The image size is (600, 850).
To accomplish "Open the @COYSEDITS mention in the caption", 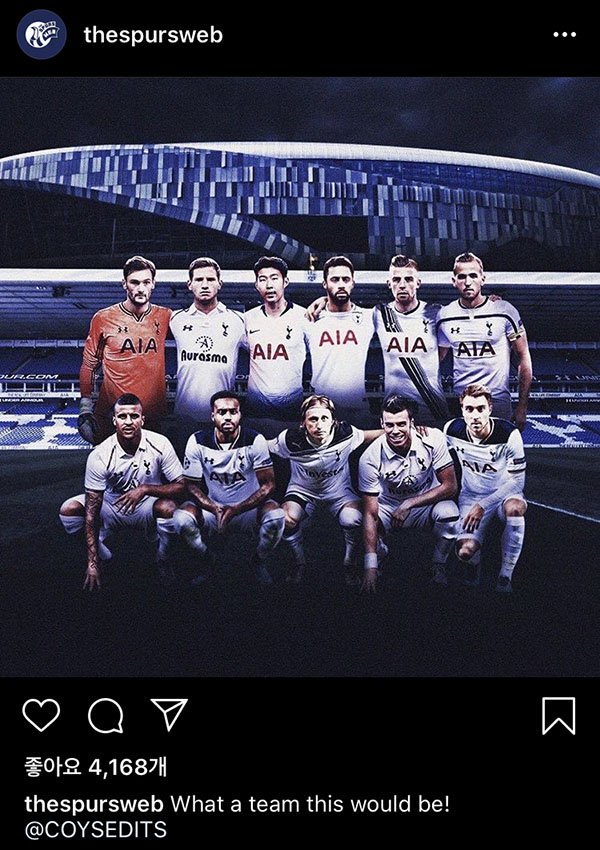I will pyautogui.click(x=95, y=830).
